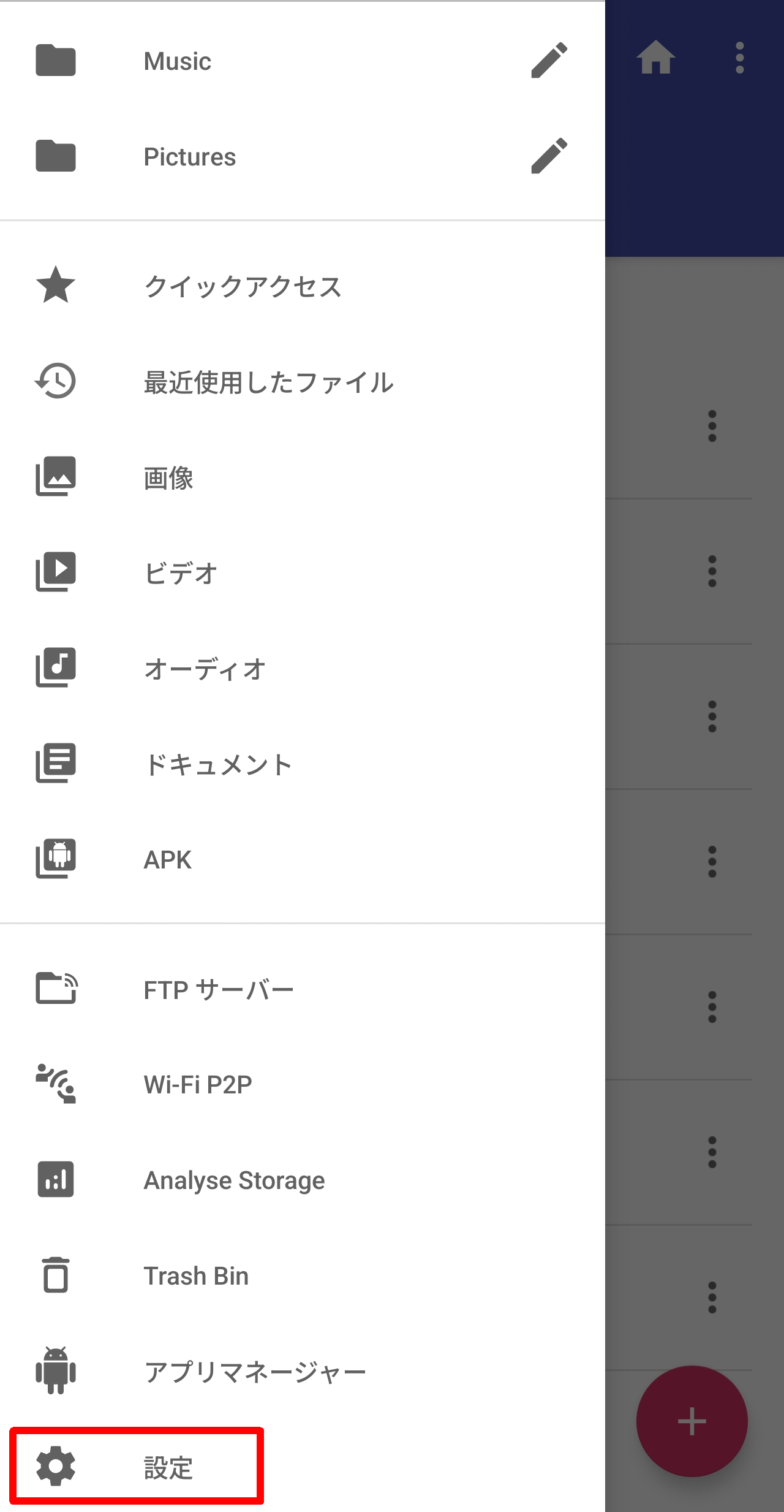
Task: Tap the home icon in the toolbar
Action: coord(655,58)
